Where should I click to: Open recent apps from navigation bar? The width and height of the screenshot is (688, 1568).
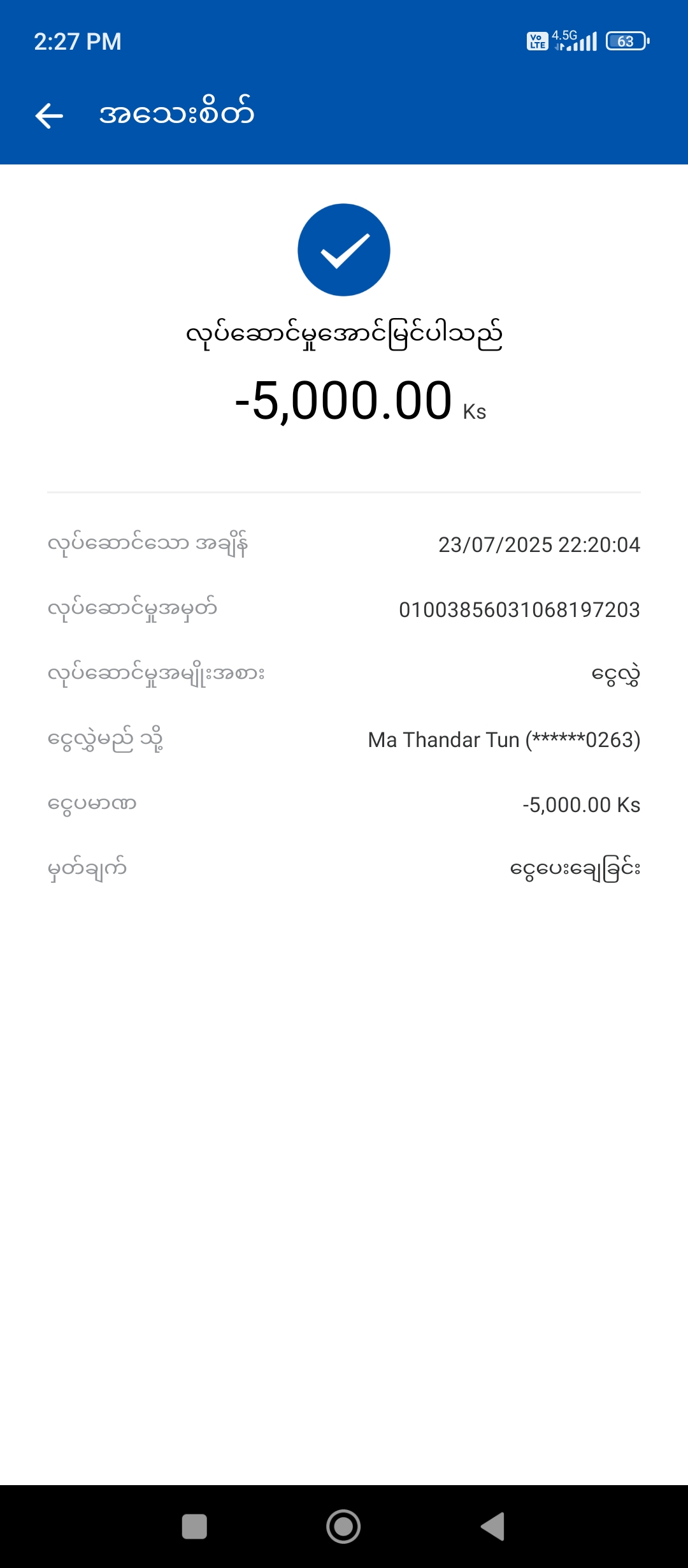pos(194,1527)
